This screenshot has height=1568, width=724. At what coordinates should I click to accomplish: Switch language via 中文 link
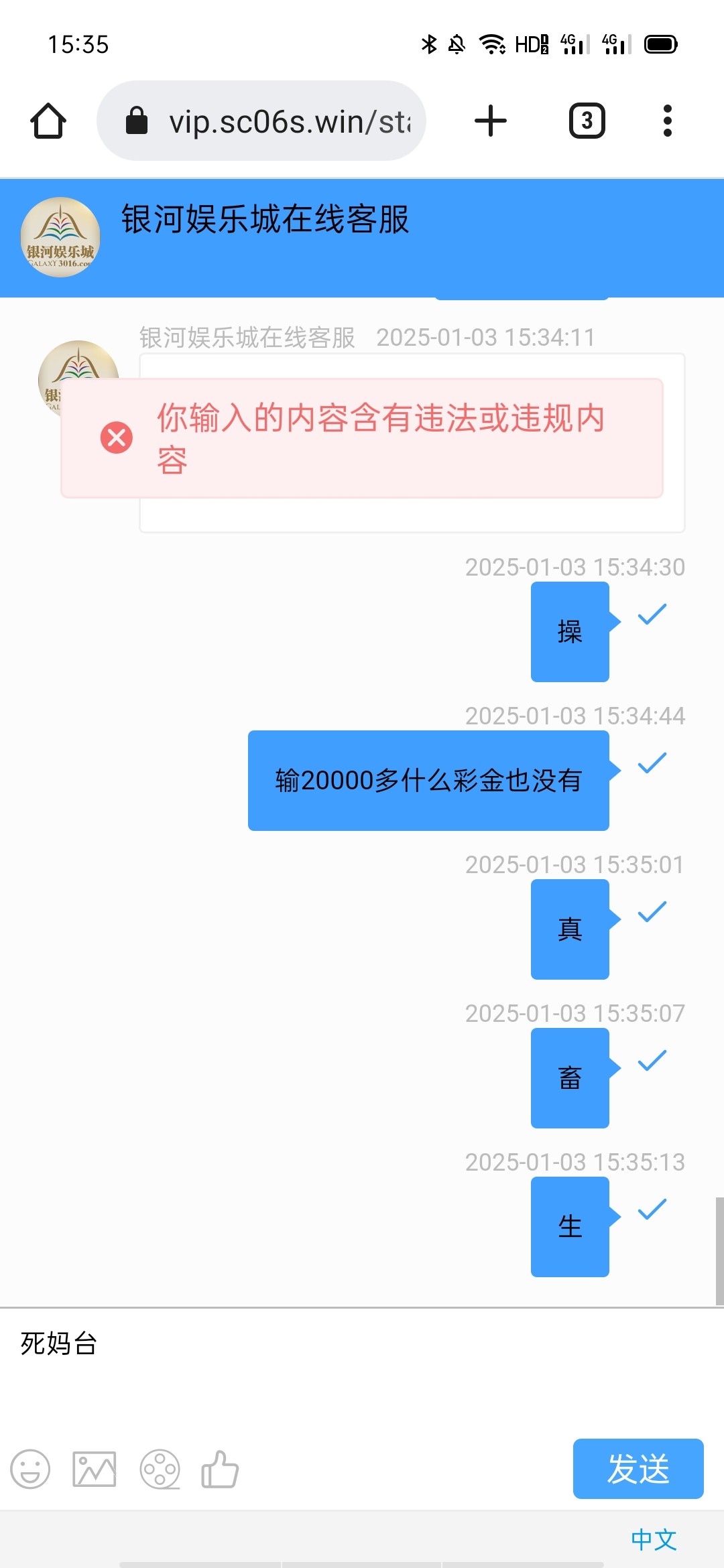click(654, 1539)
